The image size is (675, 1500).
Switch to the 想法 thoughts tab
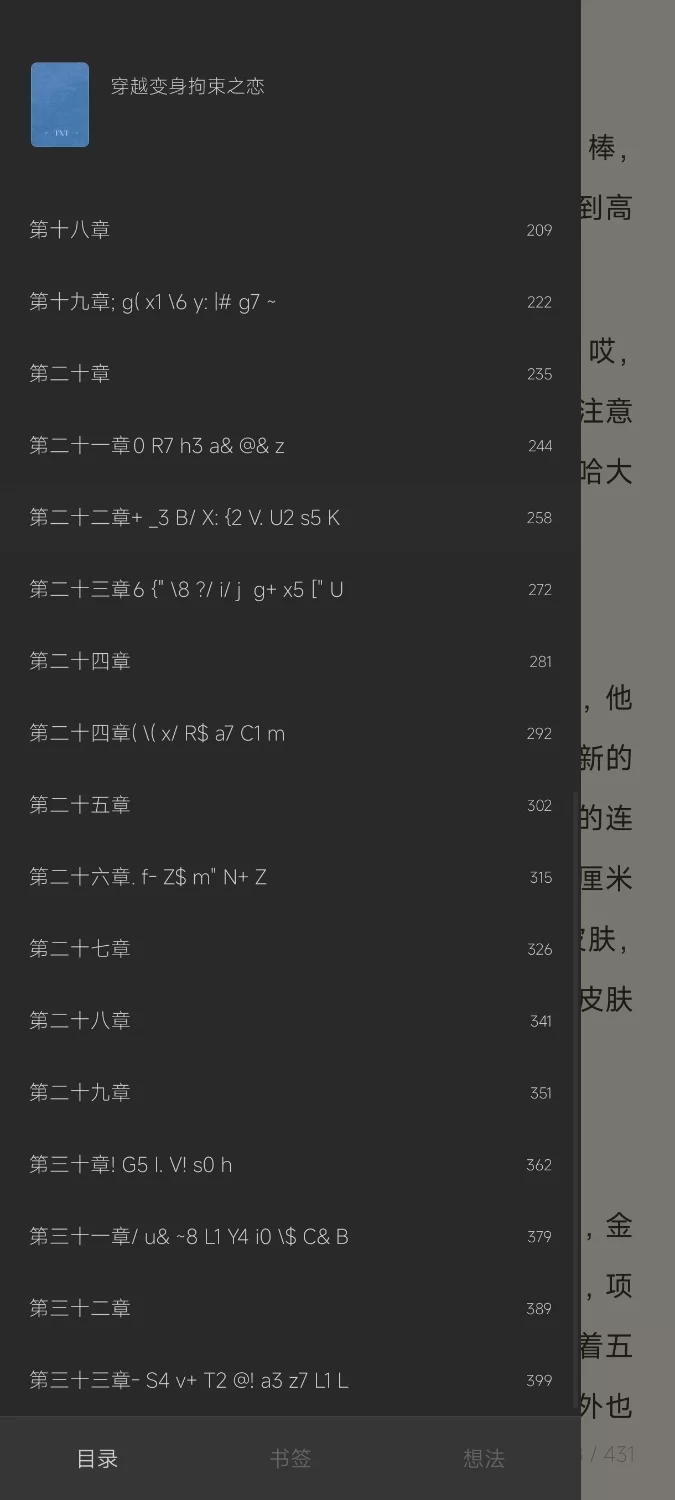483,1459
